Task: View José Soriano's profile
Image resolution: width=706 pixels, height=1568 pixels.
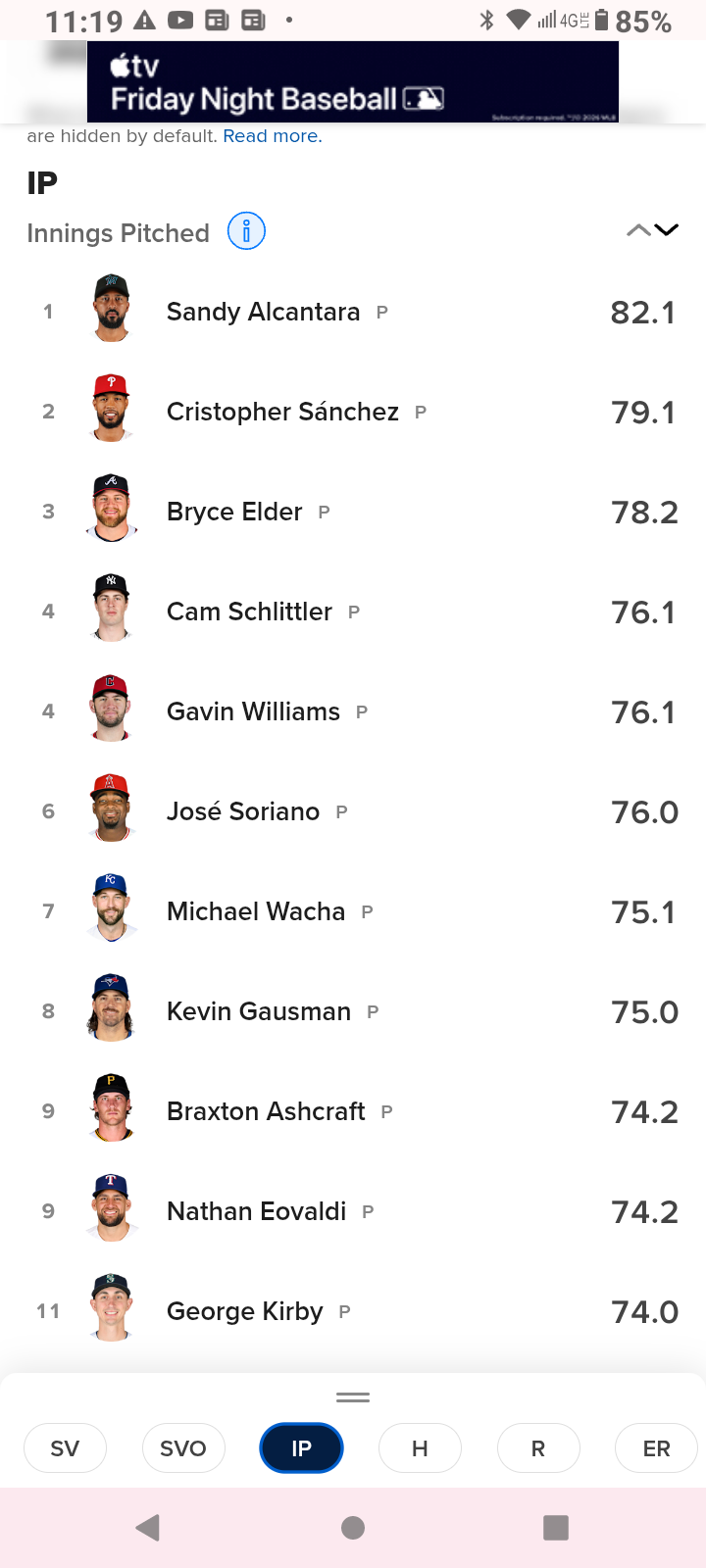Action: (x=243, y=811)
